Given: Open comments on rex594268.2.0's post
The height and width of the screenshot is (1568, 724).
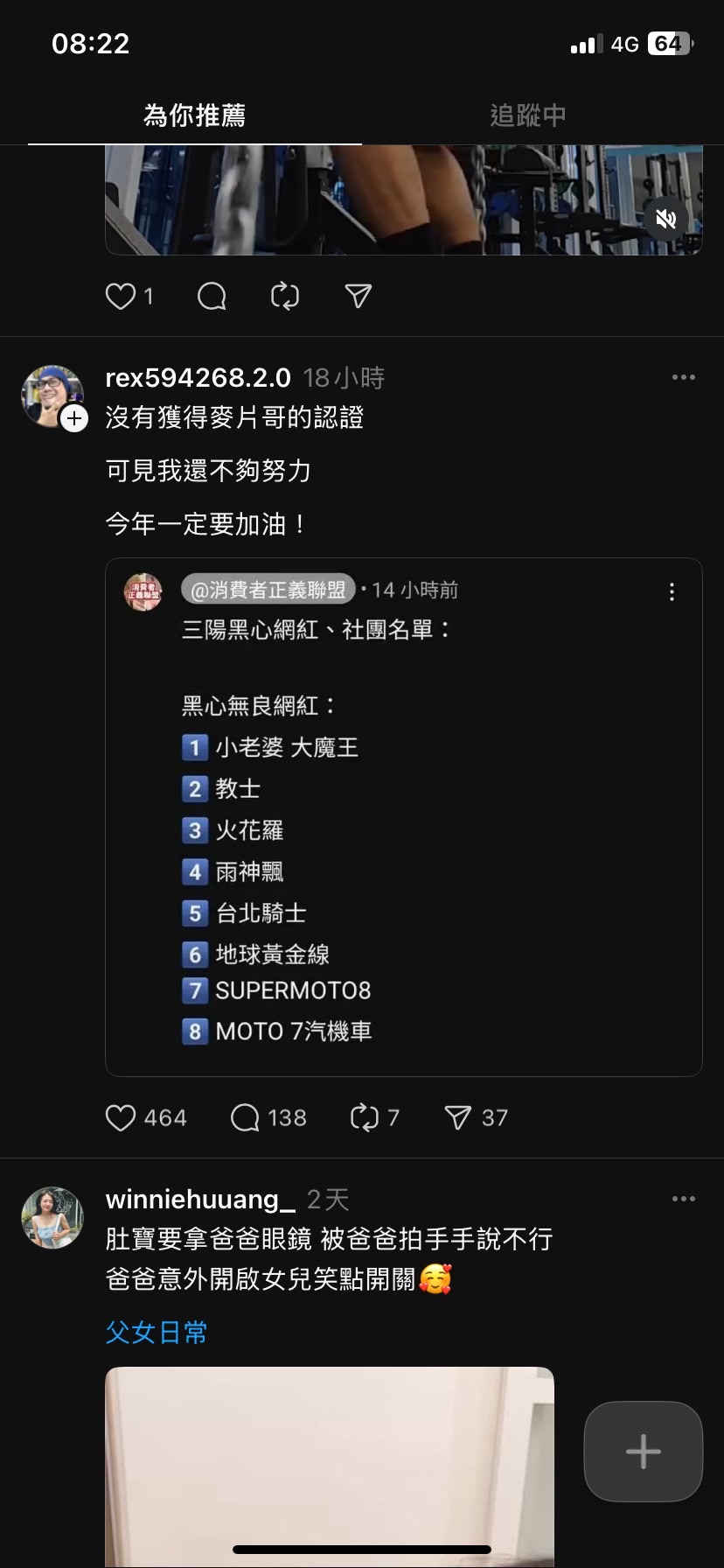Looking at the screenshot, I should tap(245, 1117).
